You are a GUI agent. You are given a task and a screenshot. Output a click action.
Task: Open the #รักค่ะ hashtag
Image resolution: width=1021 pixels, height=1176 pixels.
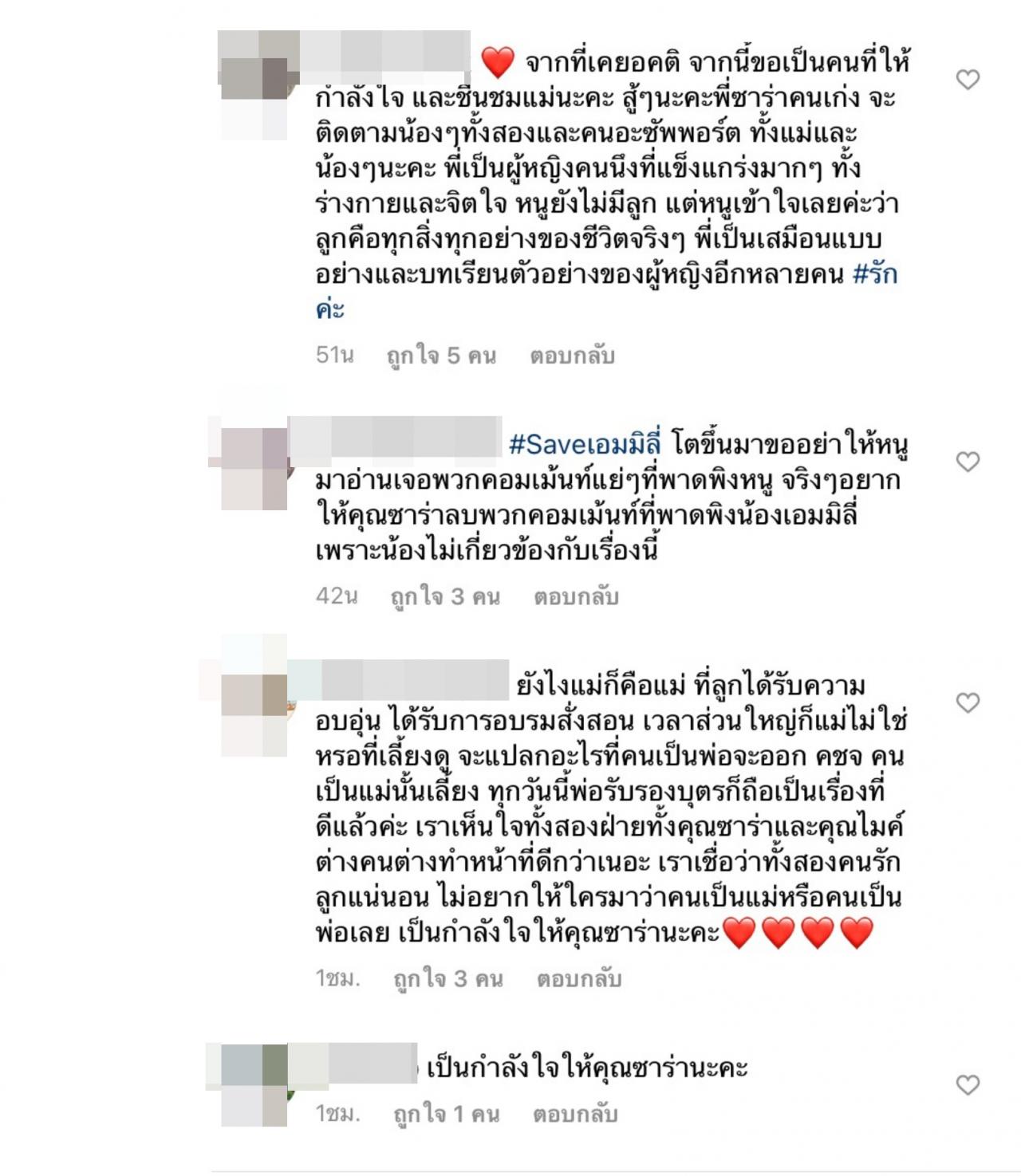(874, 275)
